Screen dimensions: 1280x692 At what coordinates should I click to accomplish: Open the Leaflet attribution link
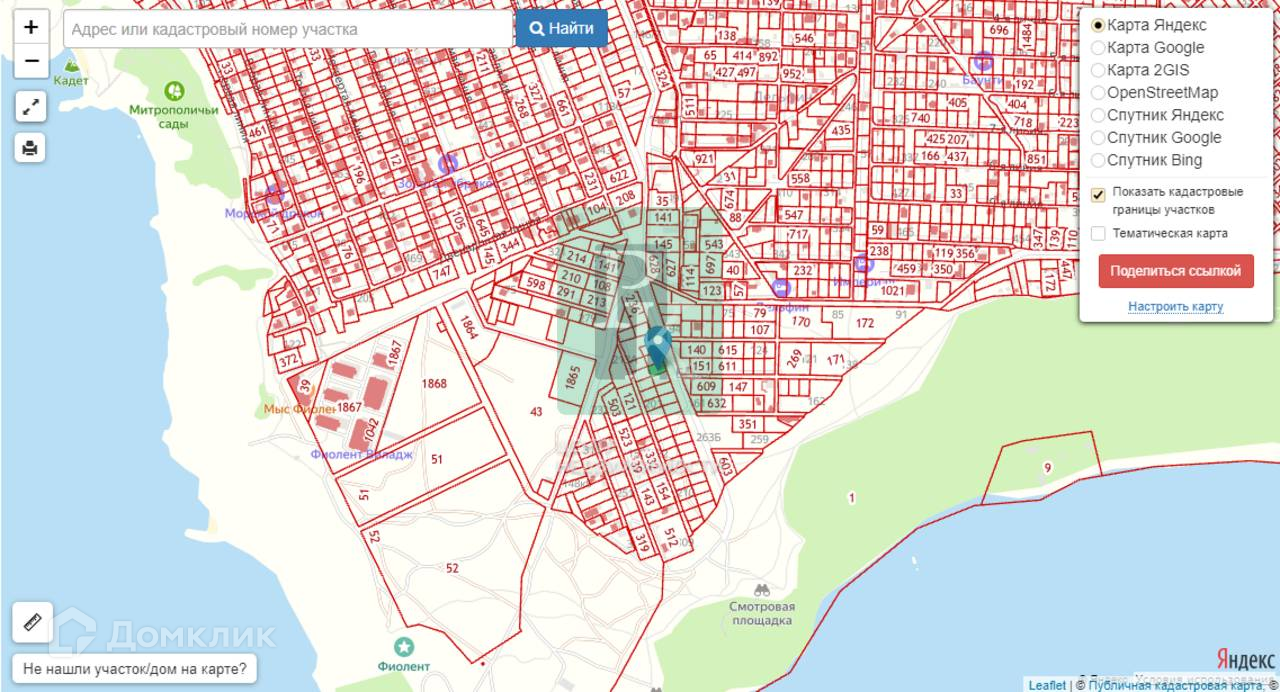pos(1047,685)
